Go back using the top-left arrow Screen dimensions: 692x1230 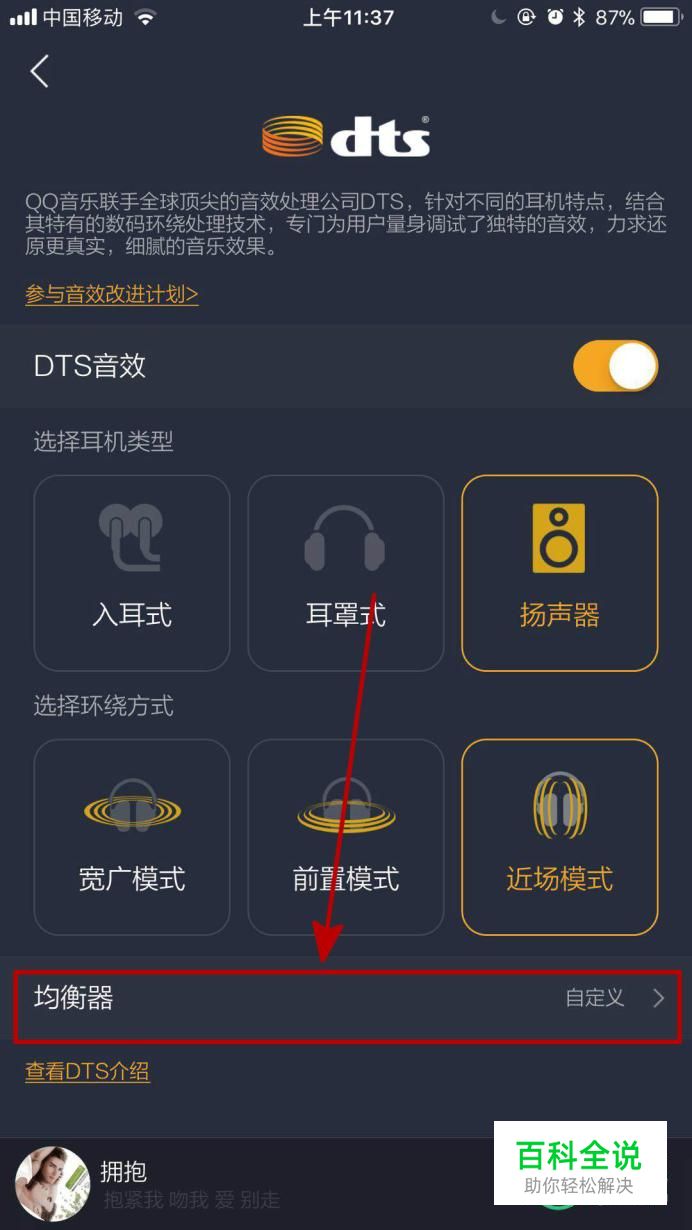pyautogui.click(x=40, y=71)
